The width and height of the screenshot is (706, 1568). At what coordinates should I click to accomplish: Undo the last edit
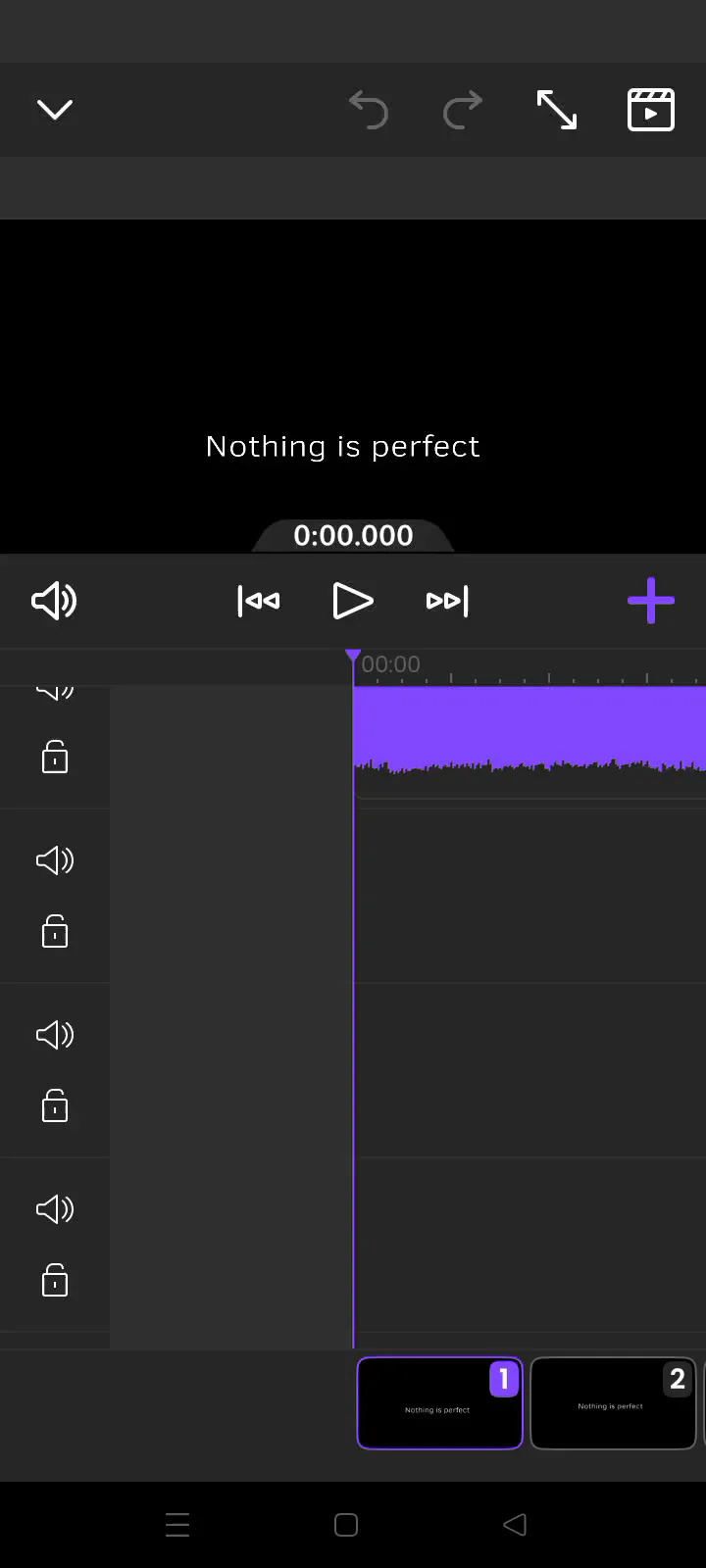(x=369, y=110)
